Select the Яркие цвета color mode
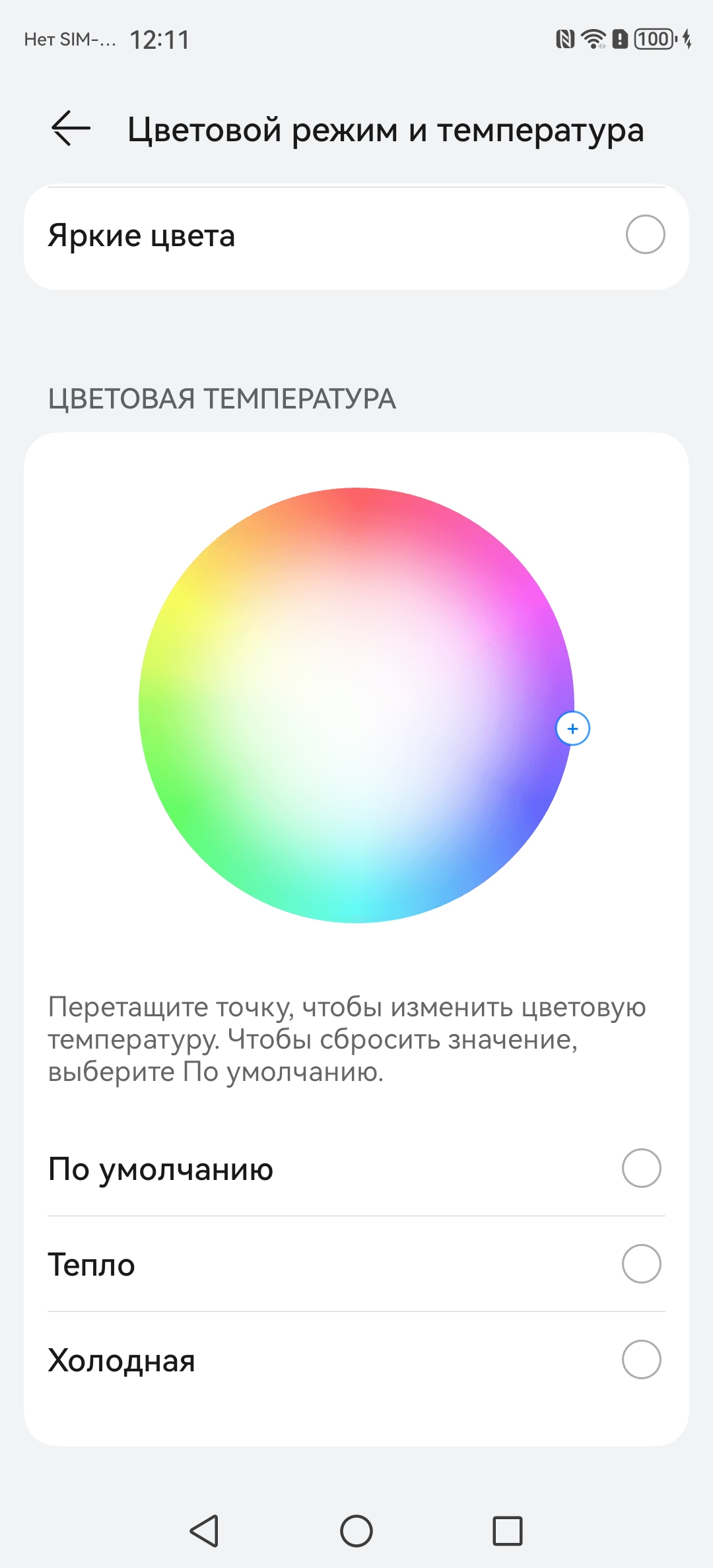The width and height of the screenshot is (713, 1568). [644, 235]
